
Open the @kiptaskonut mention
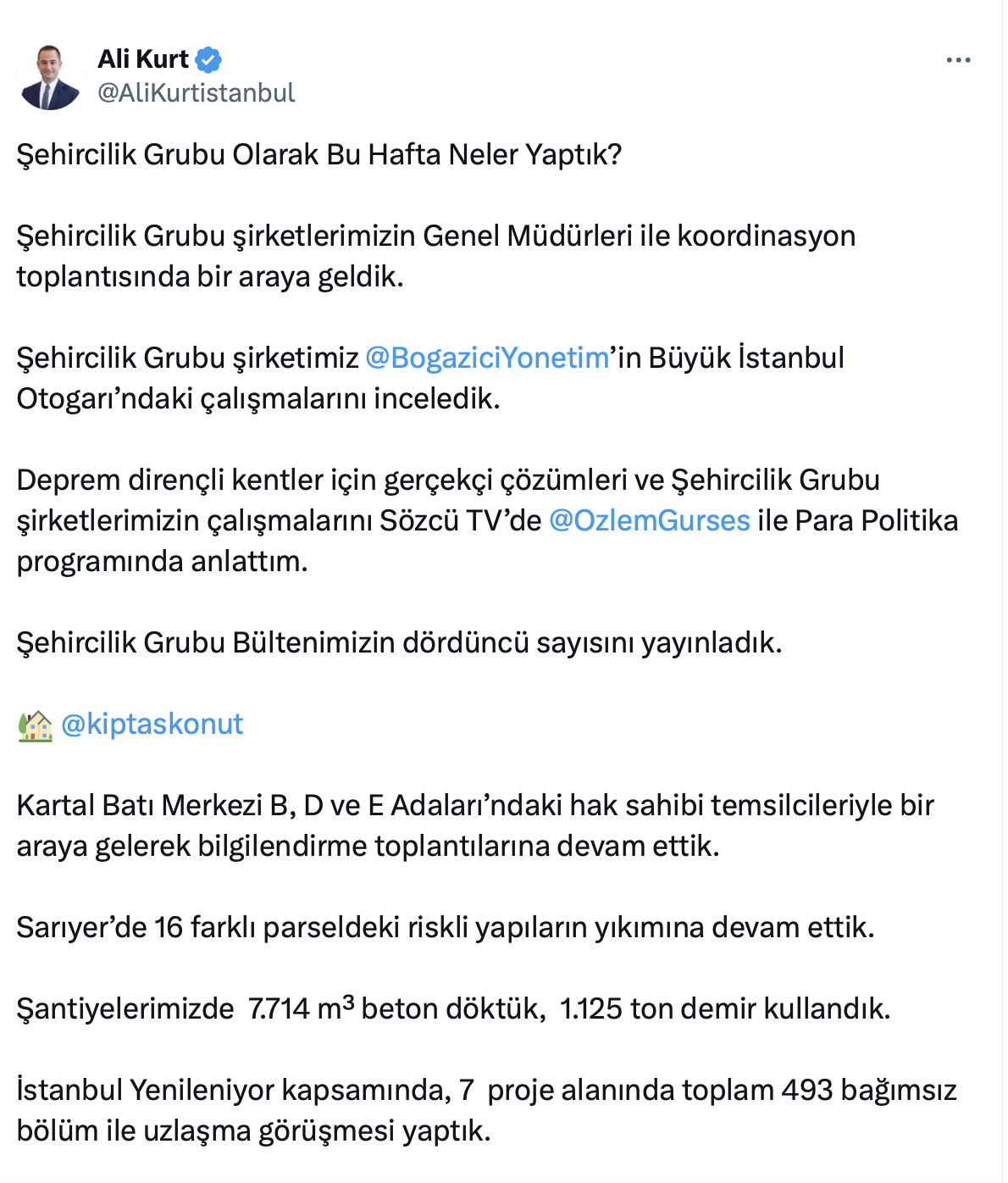pyautogui.click(x=152, y=724)
